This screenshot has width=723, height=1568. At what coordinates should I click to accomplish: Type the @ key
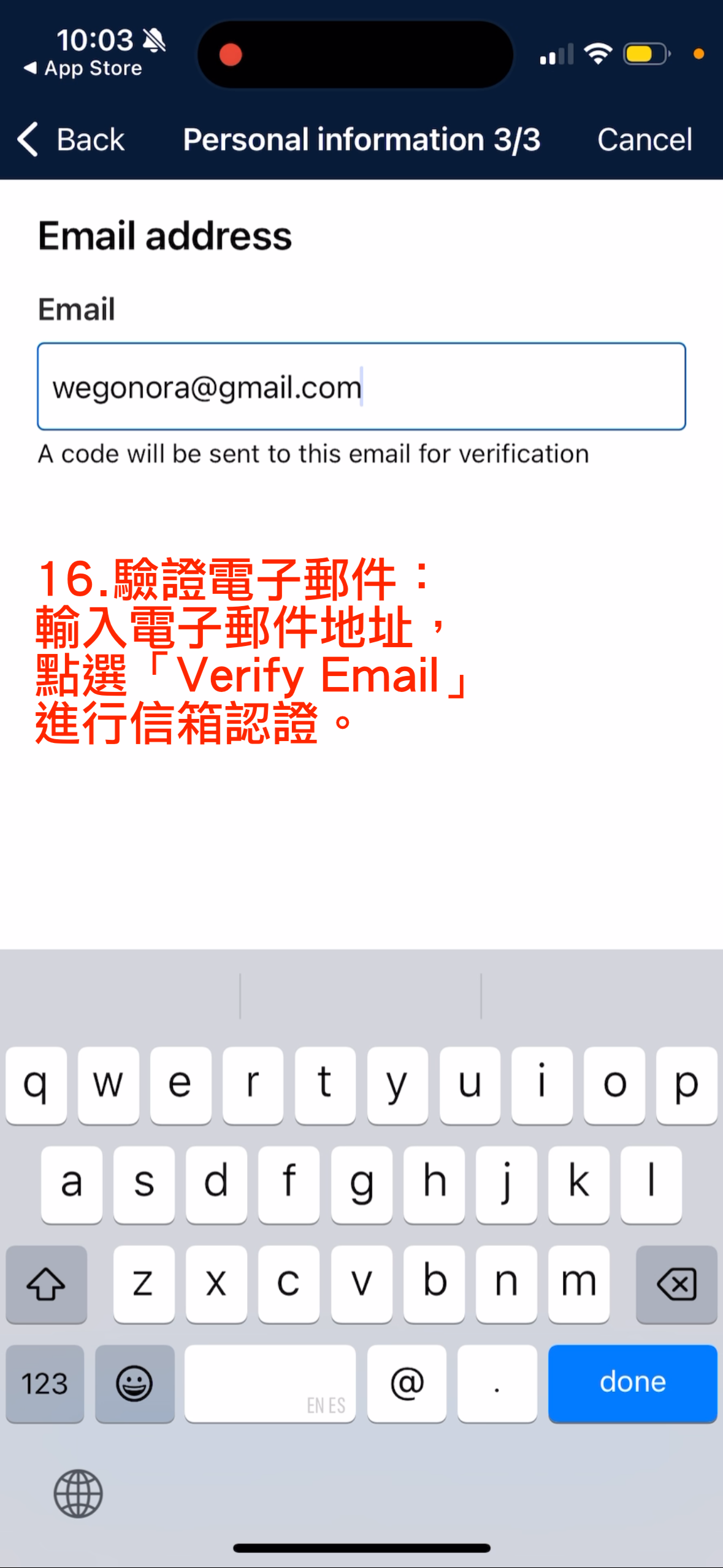pyautogui.click(x=407, y=1383)
